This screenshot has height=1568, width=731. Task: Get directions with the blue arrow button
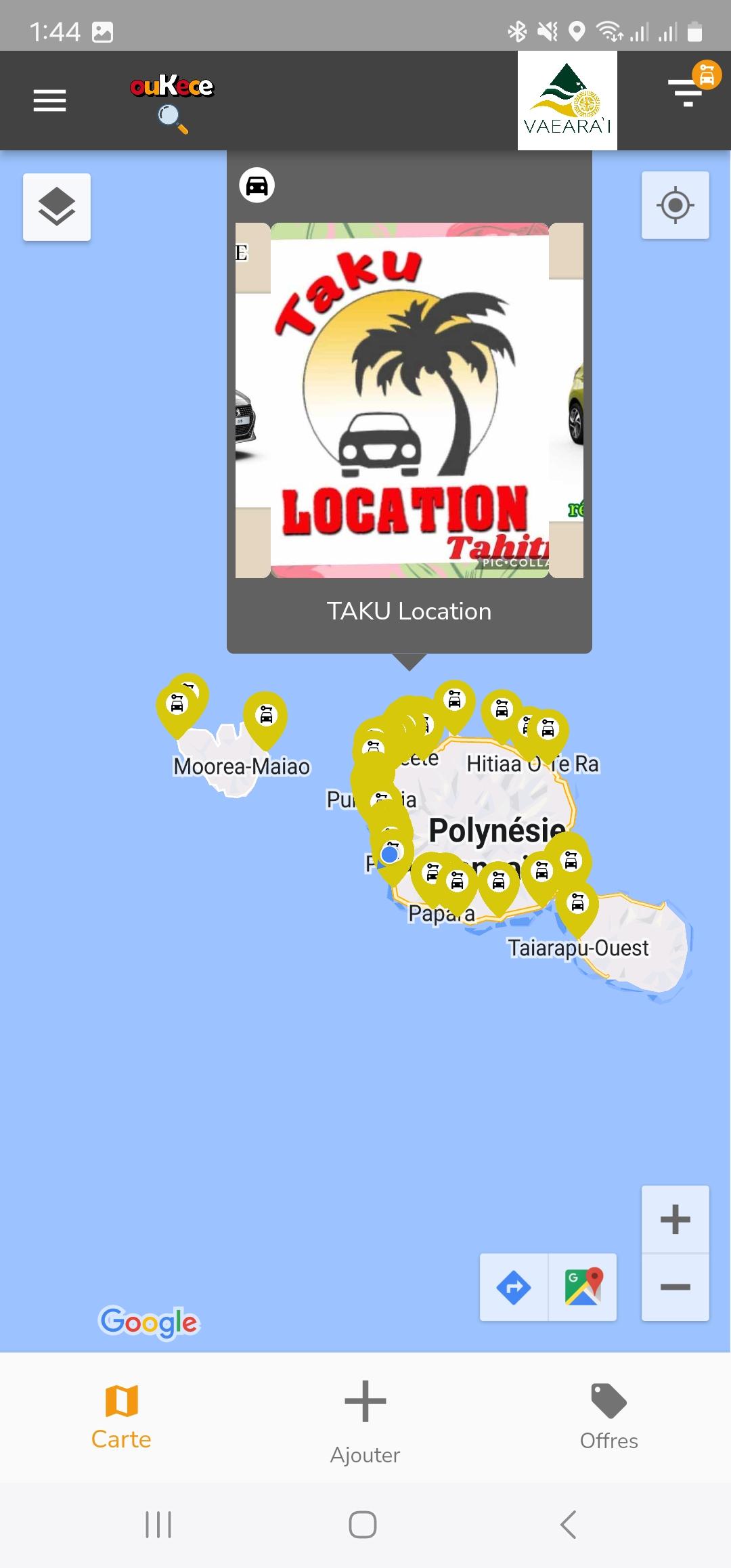(514, 1287)
